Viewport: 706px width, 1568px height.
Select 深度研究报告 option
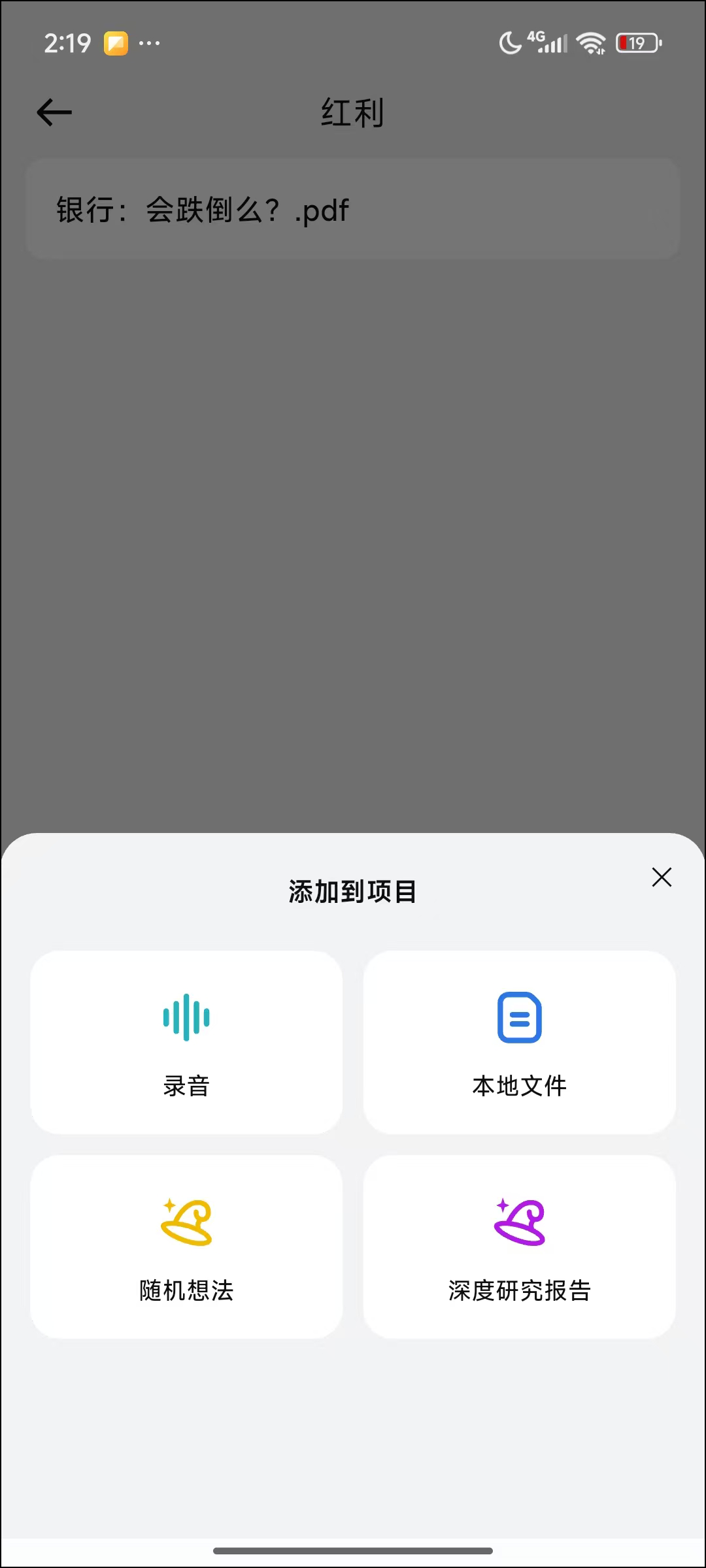click(519, 1247)
